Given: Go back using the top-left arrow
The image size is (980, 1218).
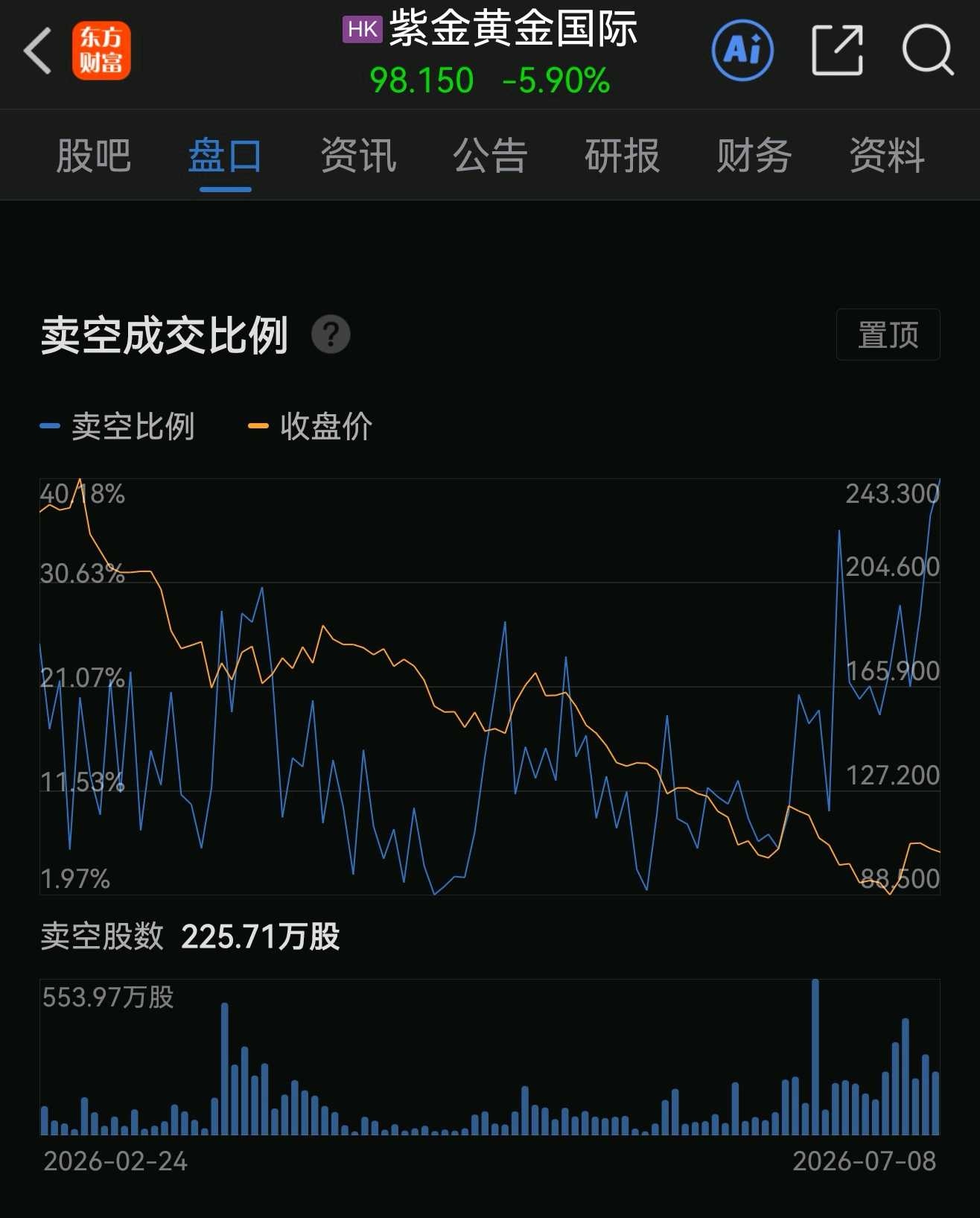Looking at the screenshot, I should pyautogui.click(x=37, y=51).
